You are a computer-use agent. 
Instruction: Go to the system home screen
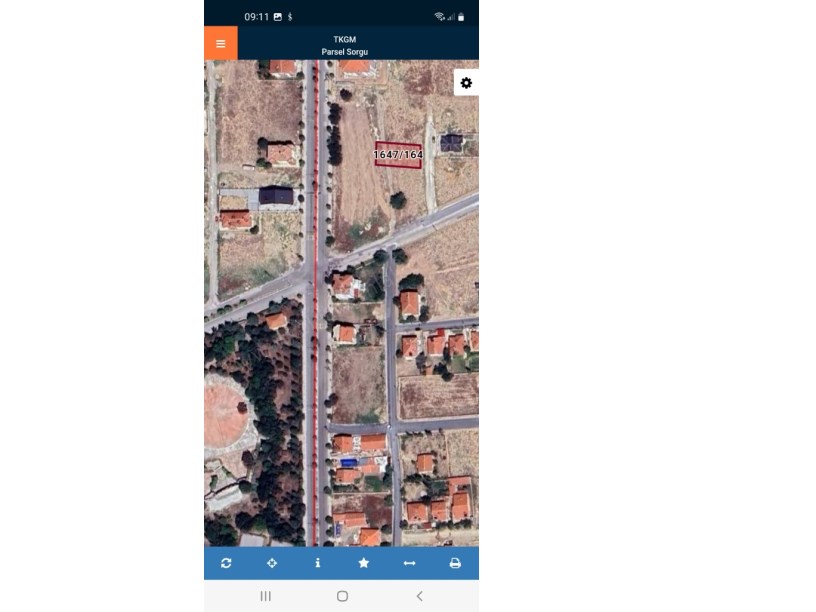click(342, 596)
